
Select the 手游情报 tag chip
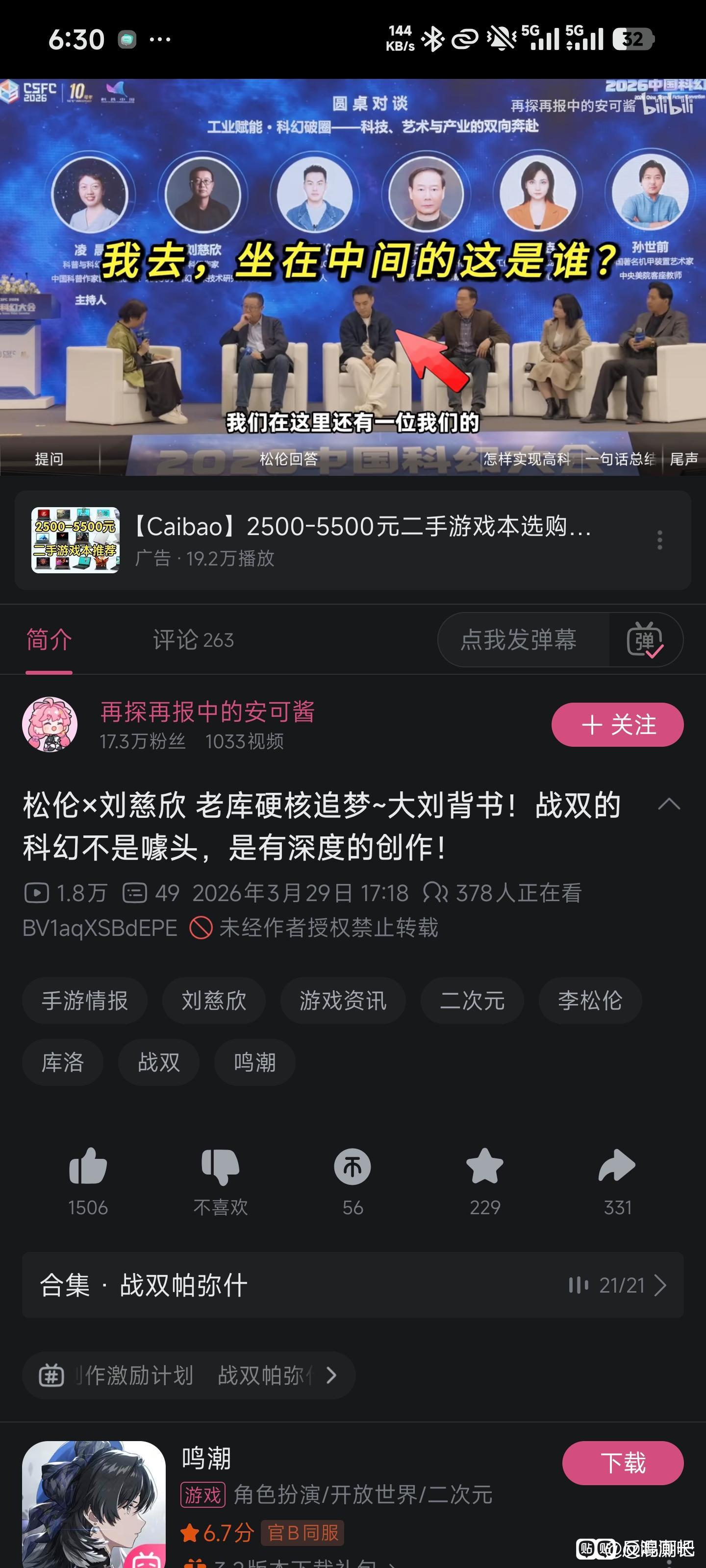coord(85,1000)
